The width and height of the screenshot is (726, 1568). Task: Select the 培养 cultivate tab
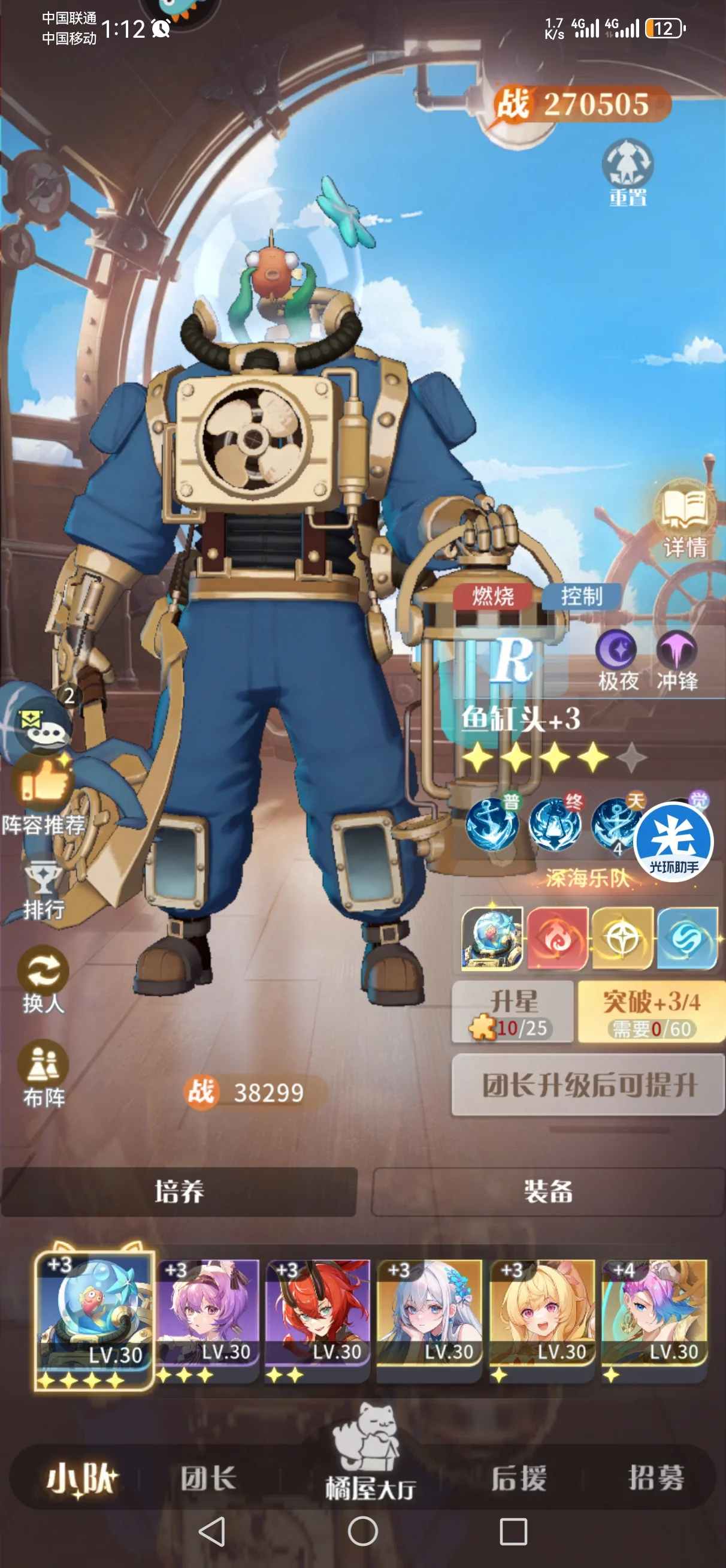click(x=179, y=1191)
